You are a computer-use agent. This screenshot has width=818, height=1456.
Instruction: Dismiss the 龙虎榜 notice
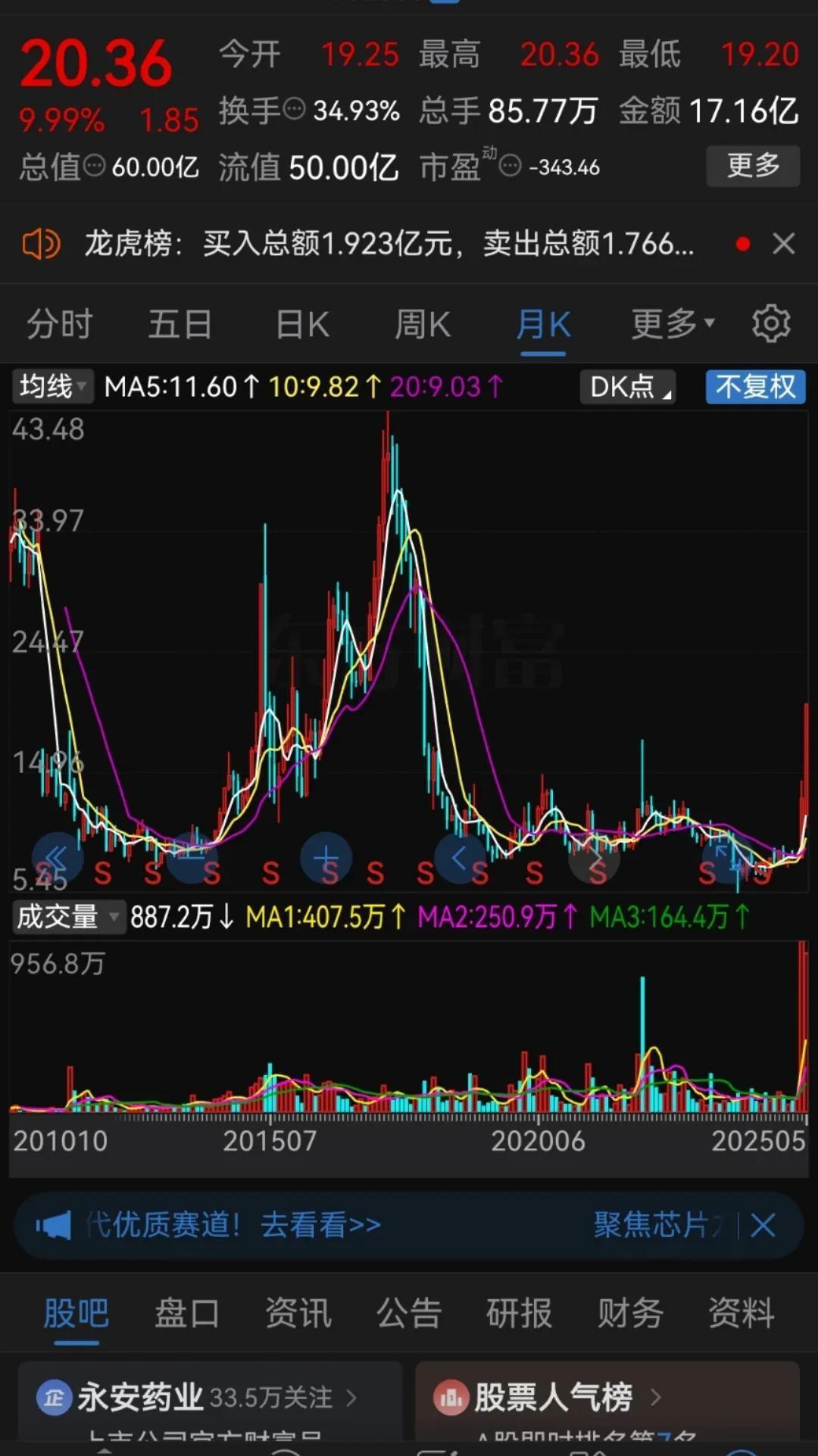[784, 244]
